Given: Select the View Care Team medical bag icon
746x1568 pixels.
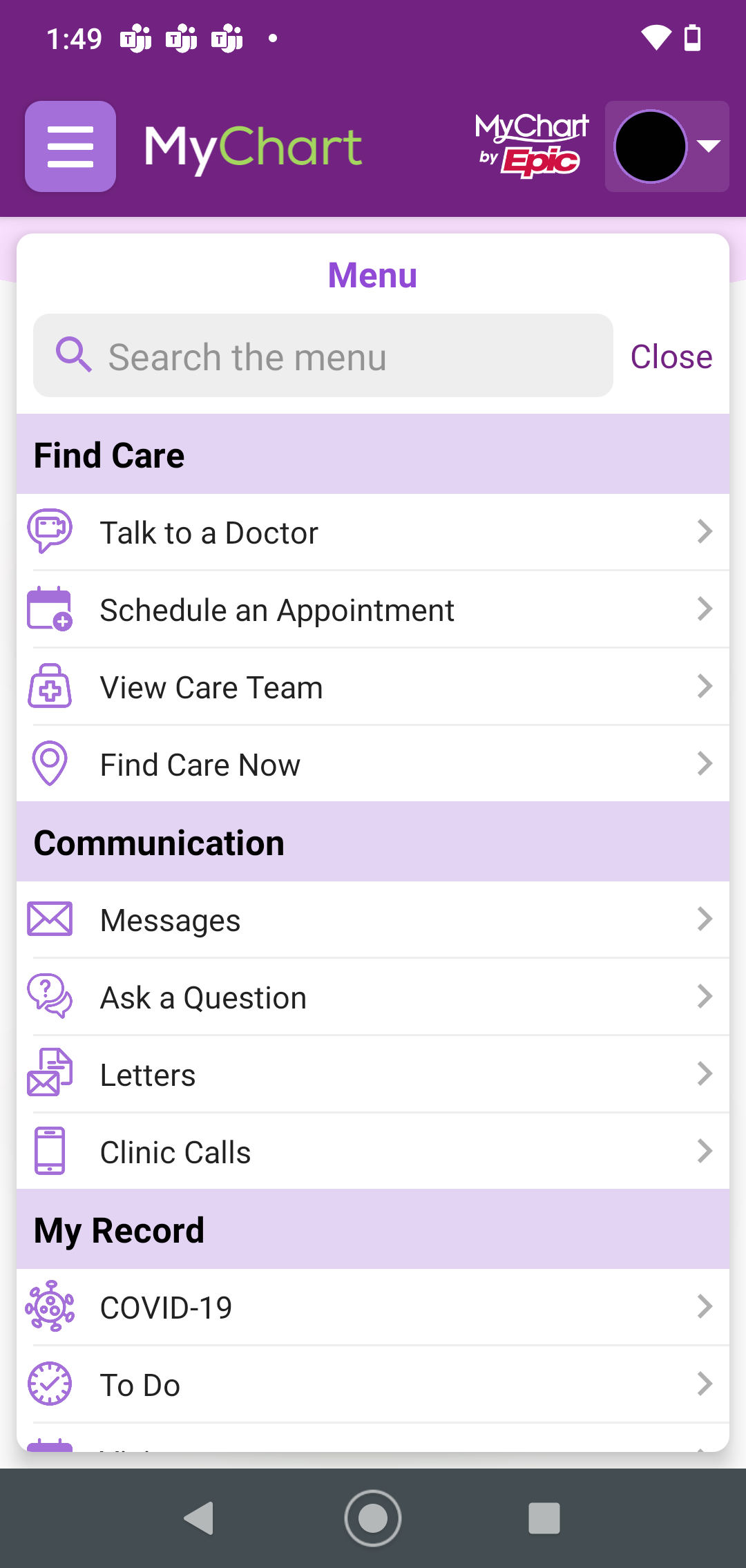Looking at the screenshot, I should 50,686.
